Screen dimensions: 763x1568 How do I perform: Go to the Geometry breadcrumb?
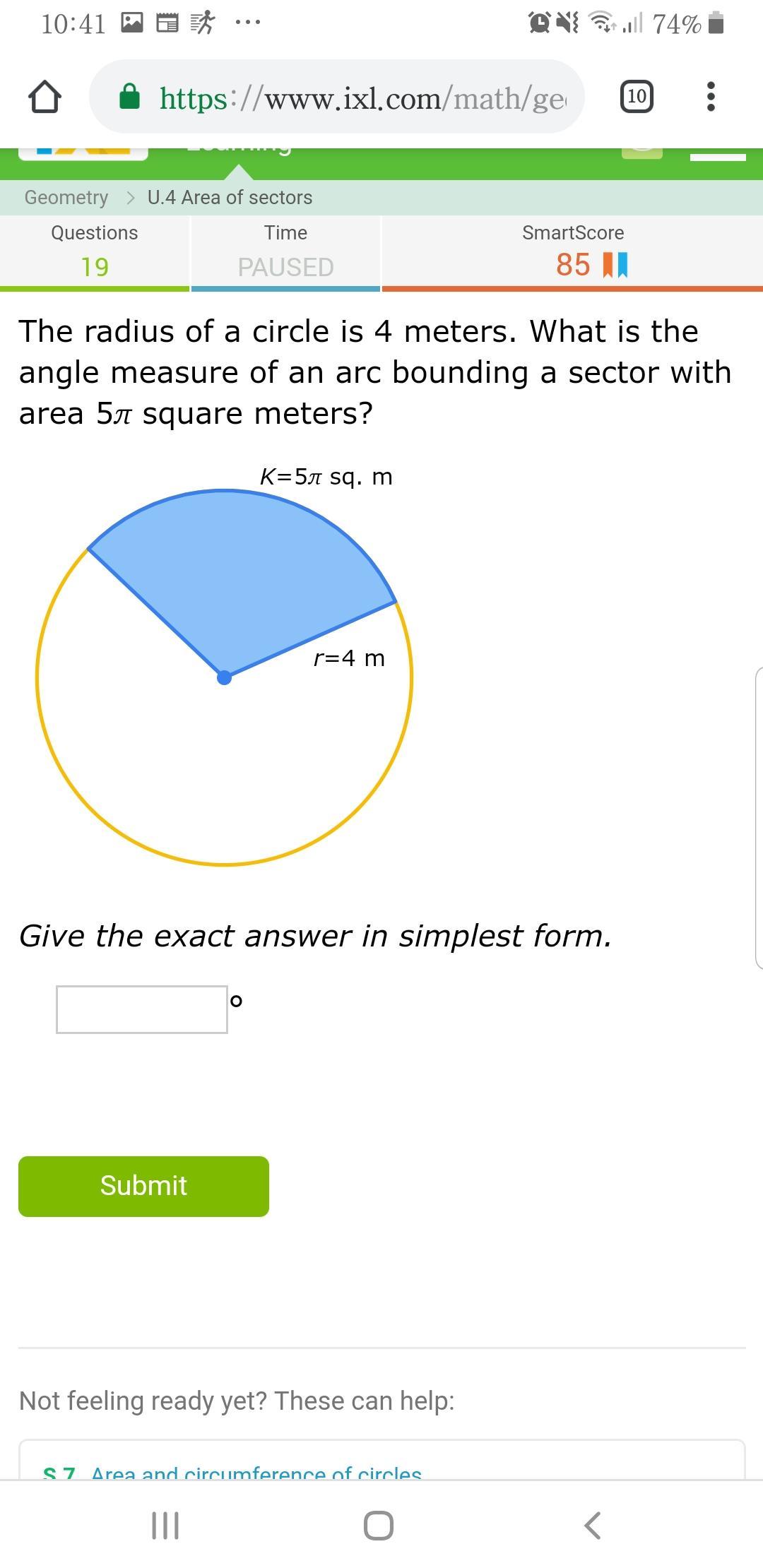pyautogui.click(x=66, y=198)
